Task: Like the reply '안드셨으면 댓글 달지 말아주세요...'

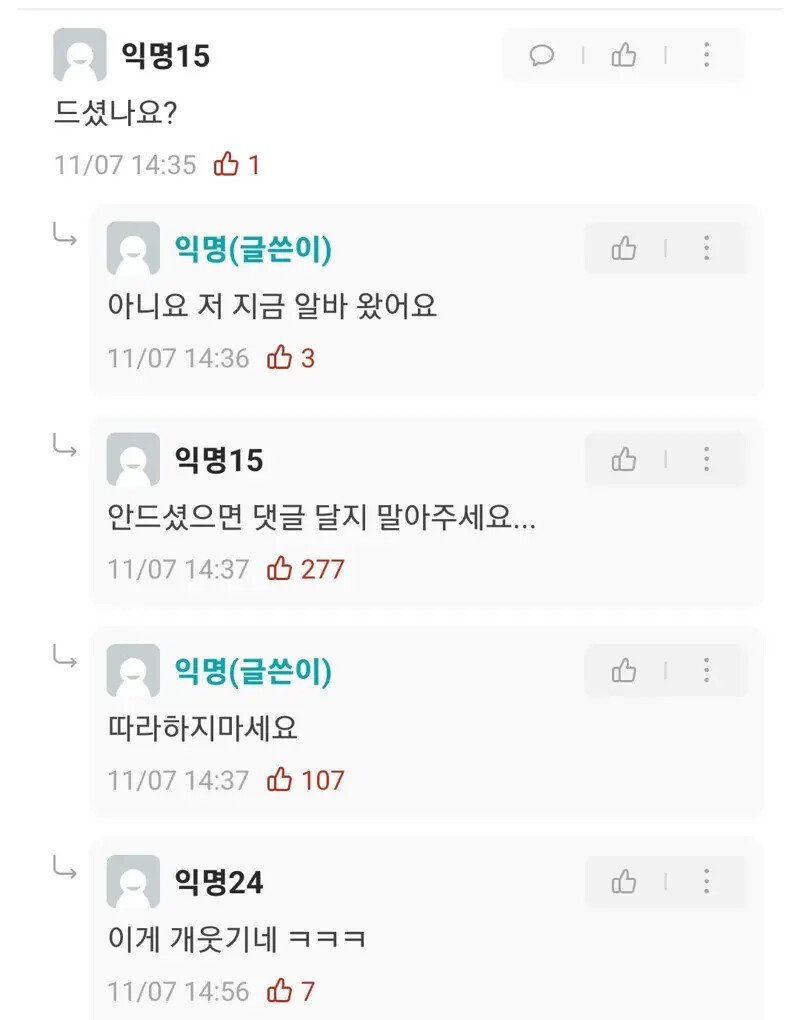Action: pos(624,459)
